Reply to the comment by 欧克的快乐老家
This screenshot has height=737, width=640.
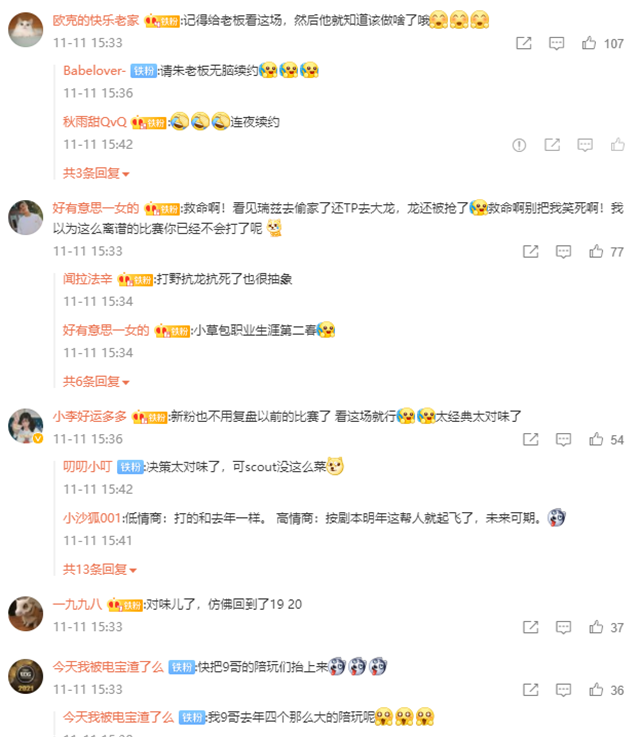pyautogui.click(x=557, y=43)
